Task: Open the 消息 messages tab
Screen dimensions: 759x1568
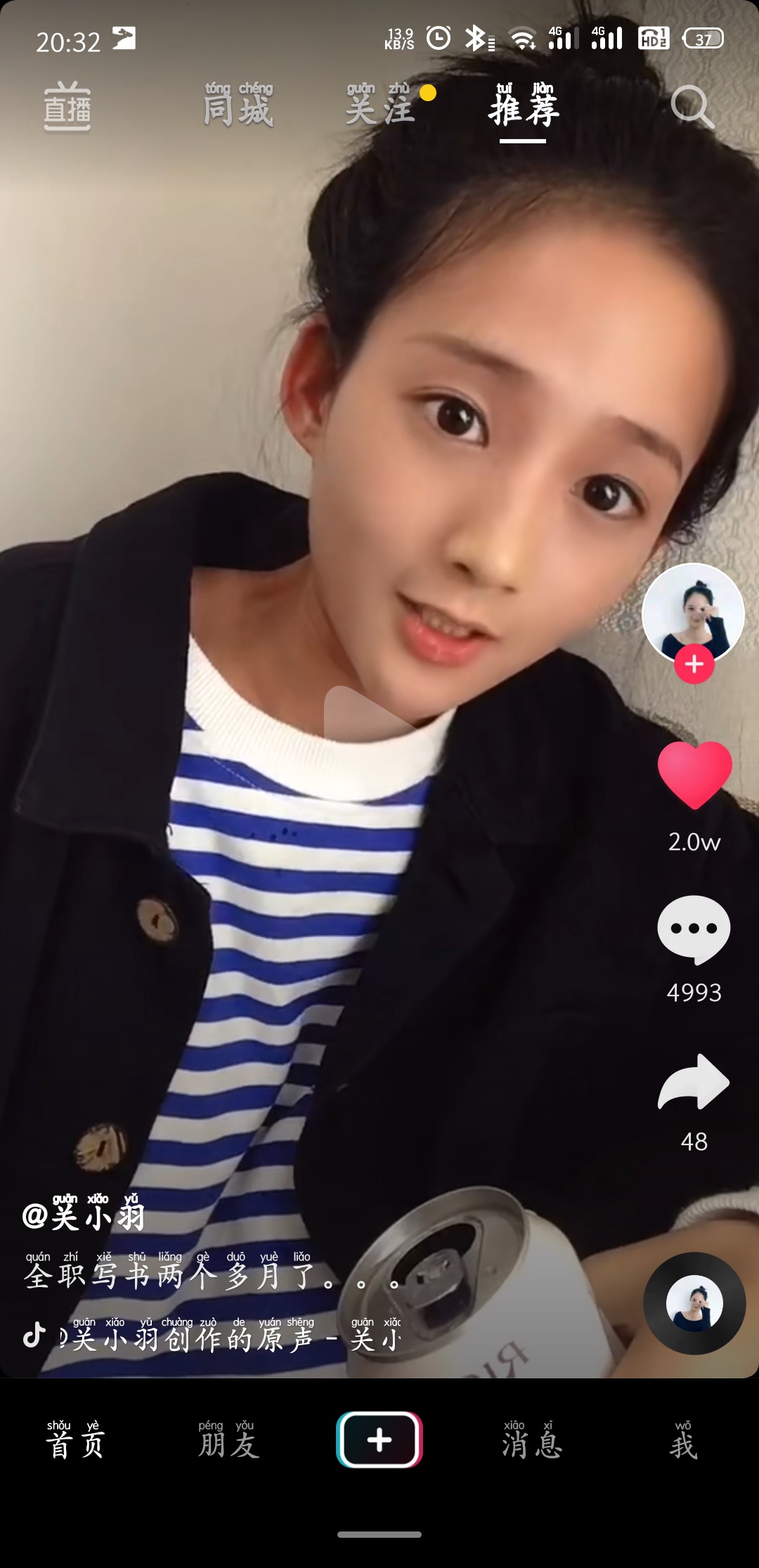Action: 531,1439
